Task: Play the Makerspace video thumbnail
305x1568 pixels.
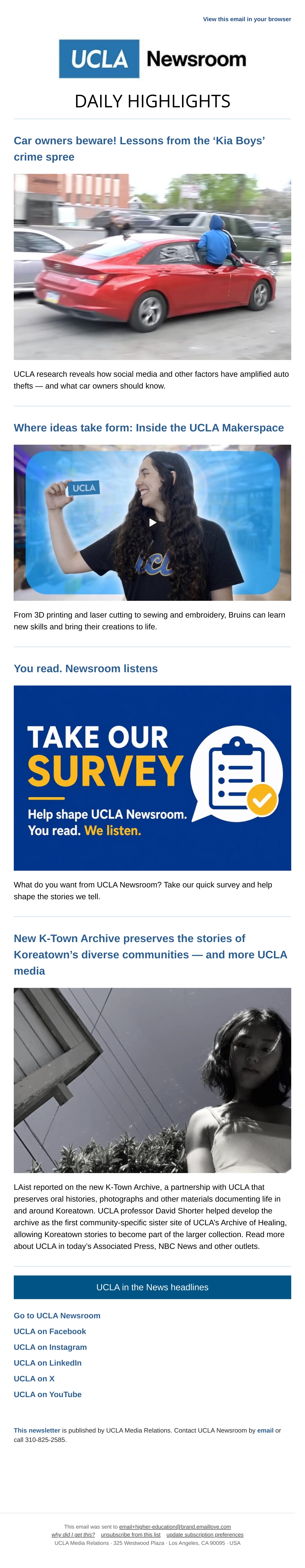Action: coord(152,522)
